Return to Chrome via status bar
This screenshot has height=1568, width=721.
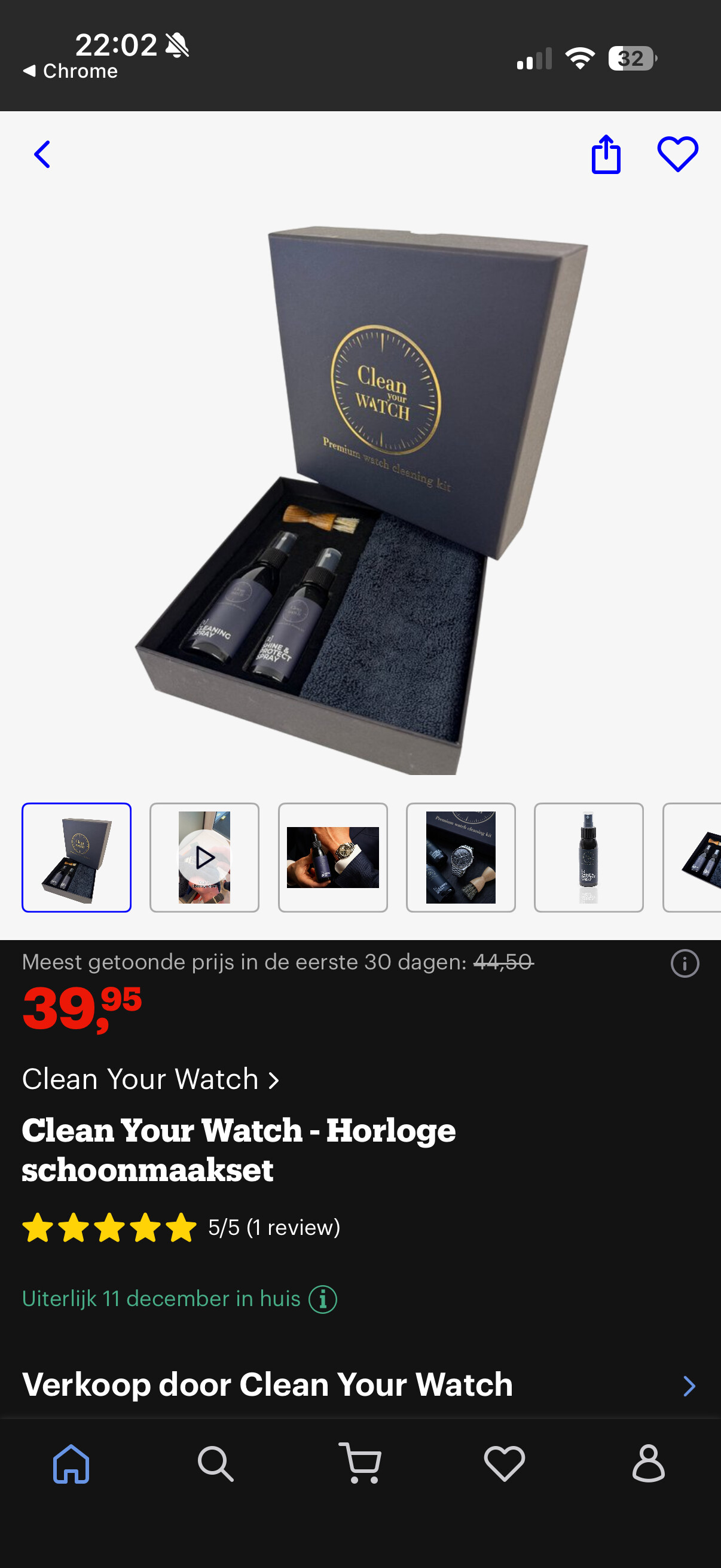(x=70, y=71)
